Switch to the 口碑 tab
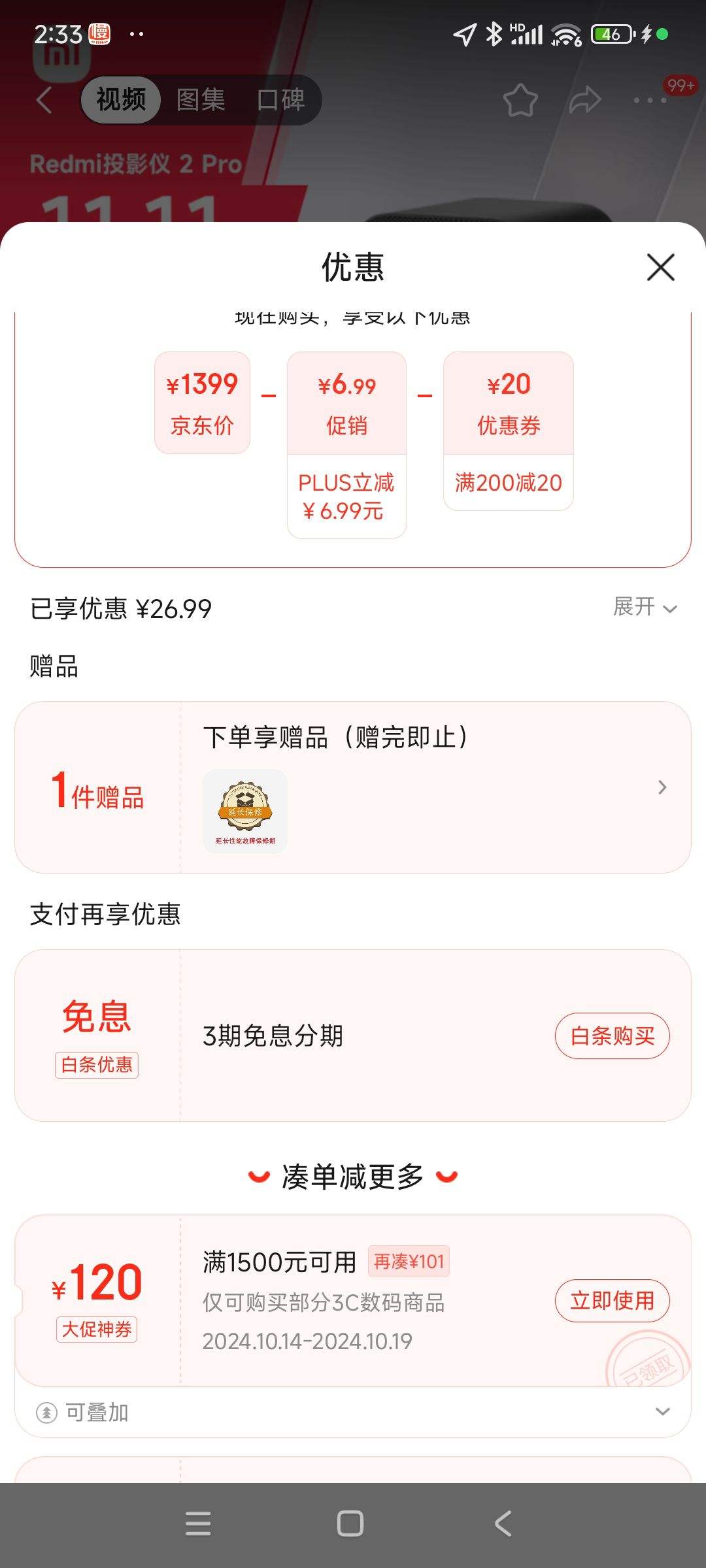The height and width of the screenshot is (1568, 706). point(282,99)
